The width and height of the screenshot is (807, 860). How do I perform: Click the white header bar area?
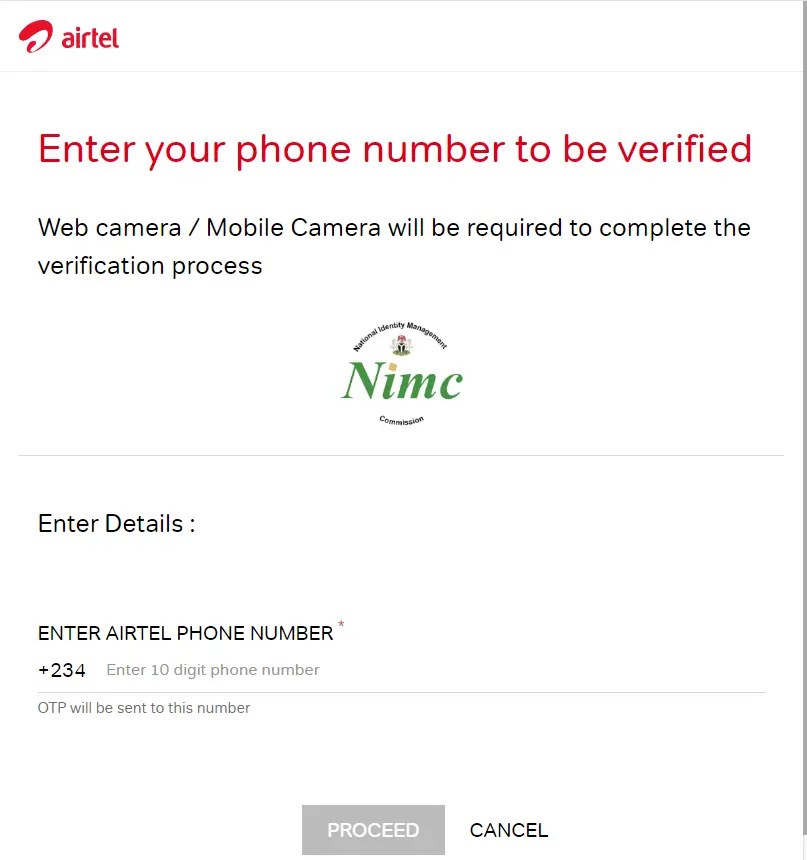[450, 35]
